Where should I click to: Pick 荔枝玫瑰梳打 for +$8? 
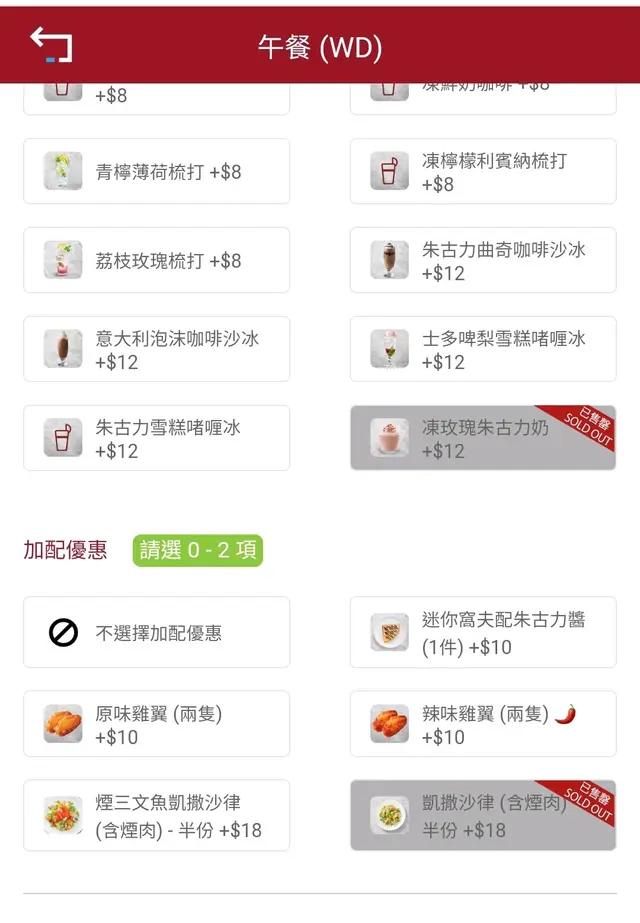156,261
